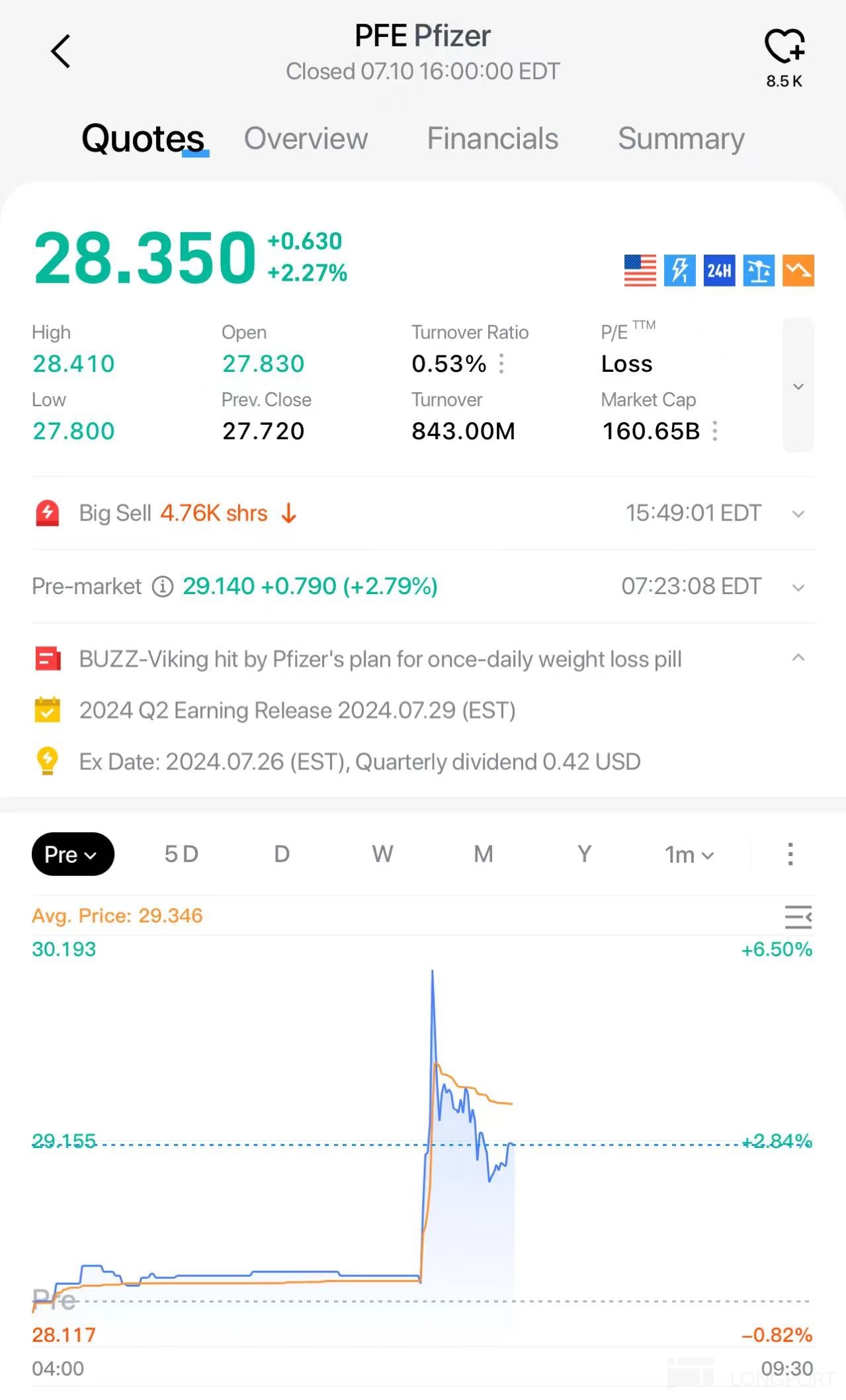
Task: Expand the Big Sell row
Action: coord(798,514)
